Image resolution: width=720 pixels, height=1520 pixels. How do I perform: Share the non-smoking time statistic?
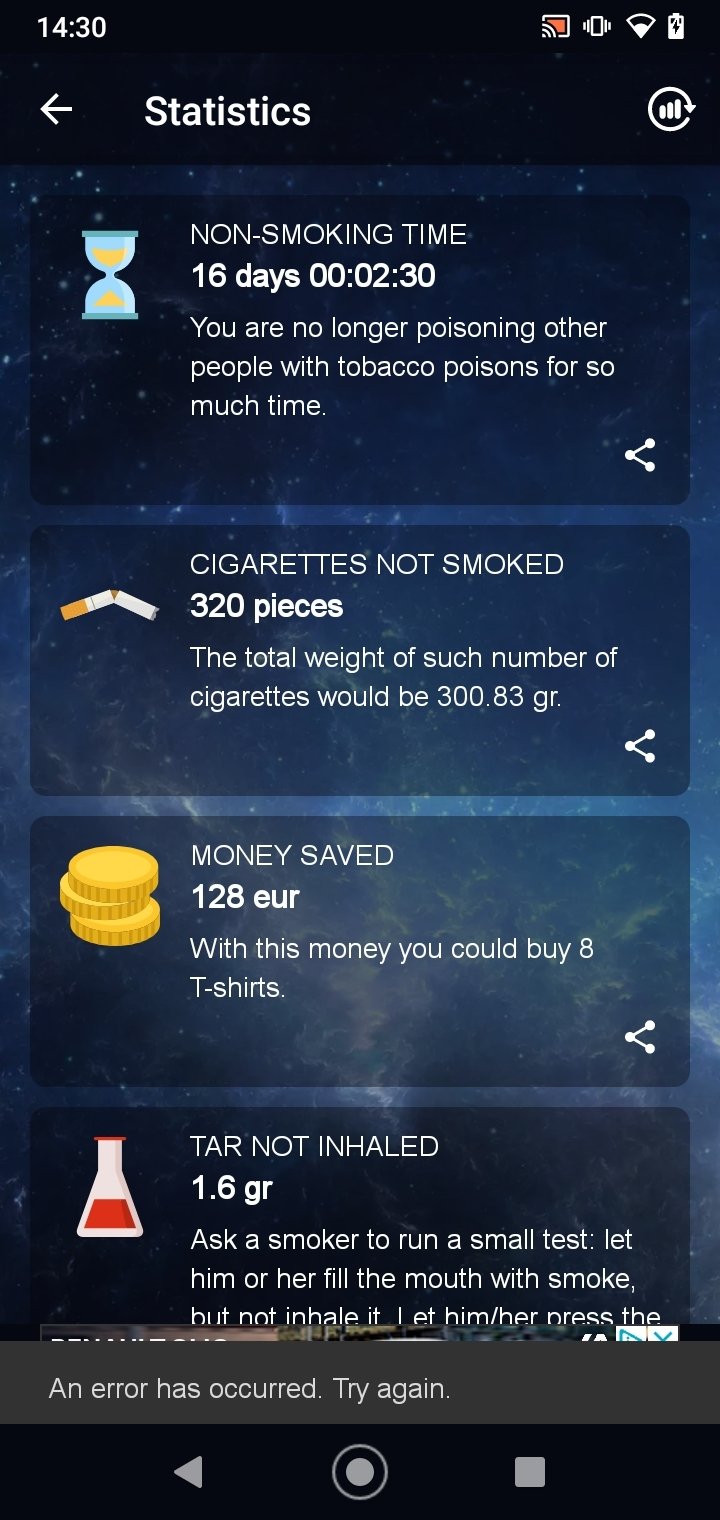(x=640, y=455)
